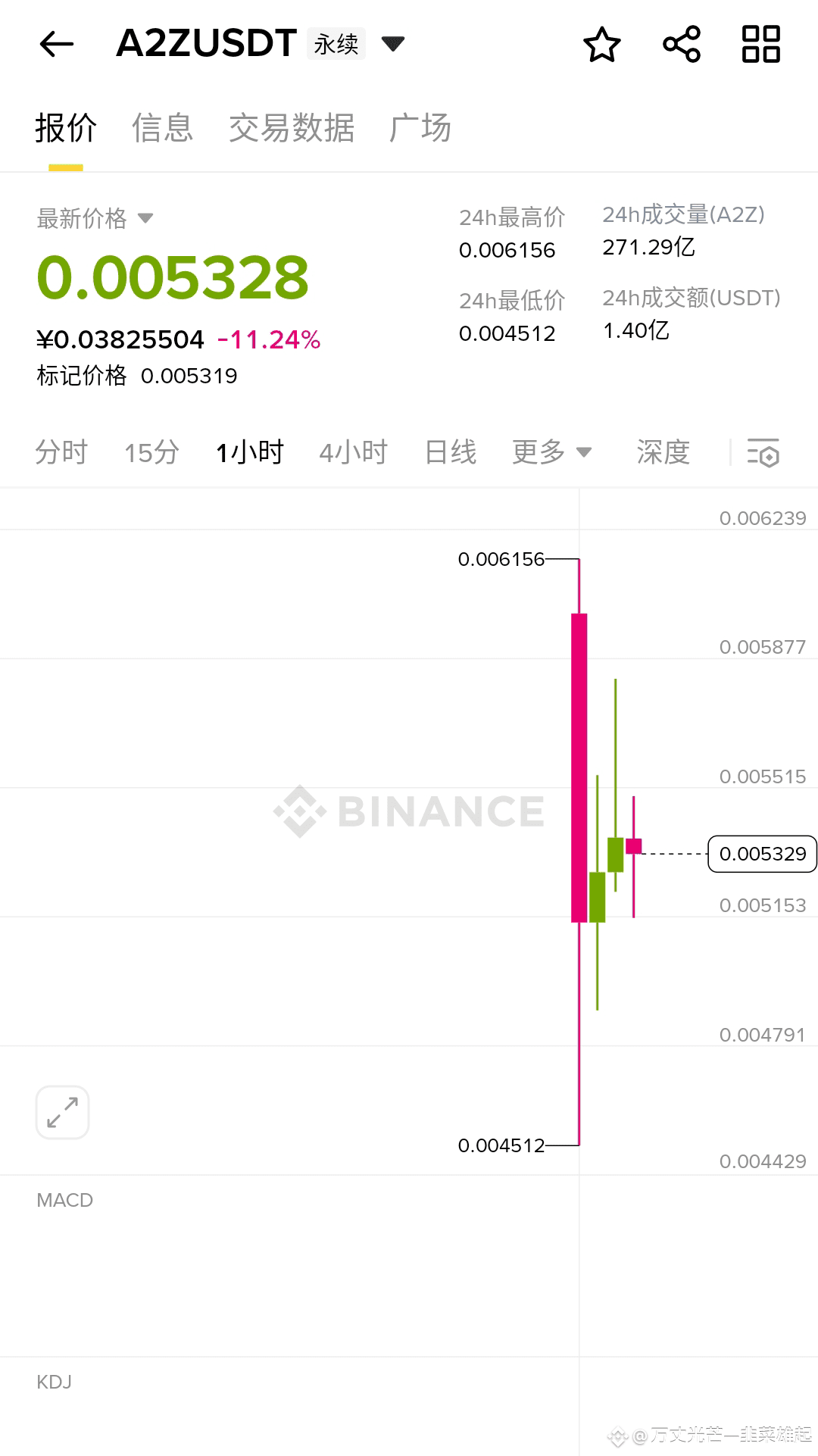Enable the 日线 daily view
Viewport: 818px width, 1456px height.
coord(451,452)
